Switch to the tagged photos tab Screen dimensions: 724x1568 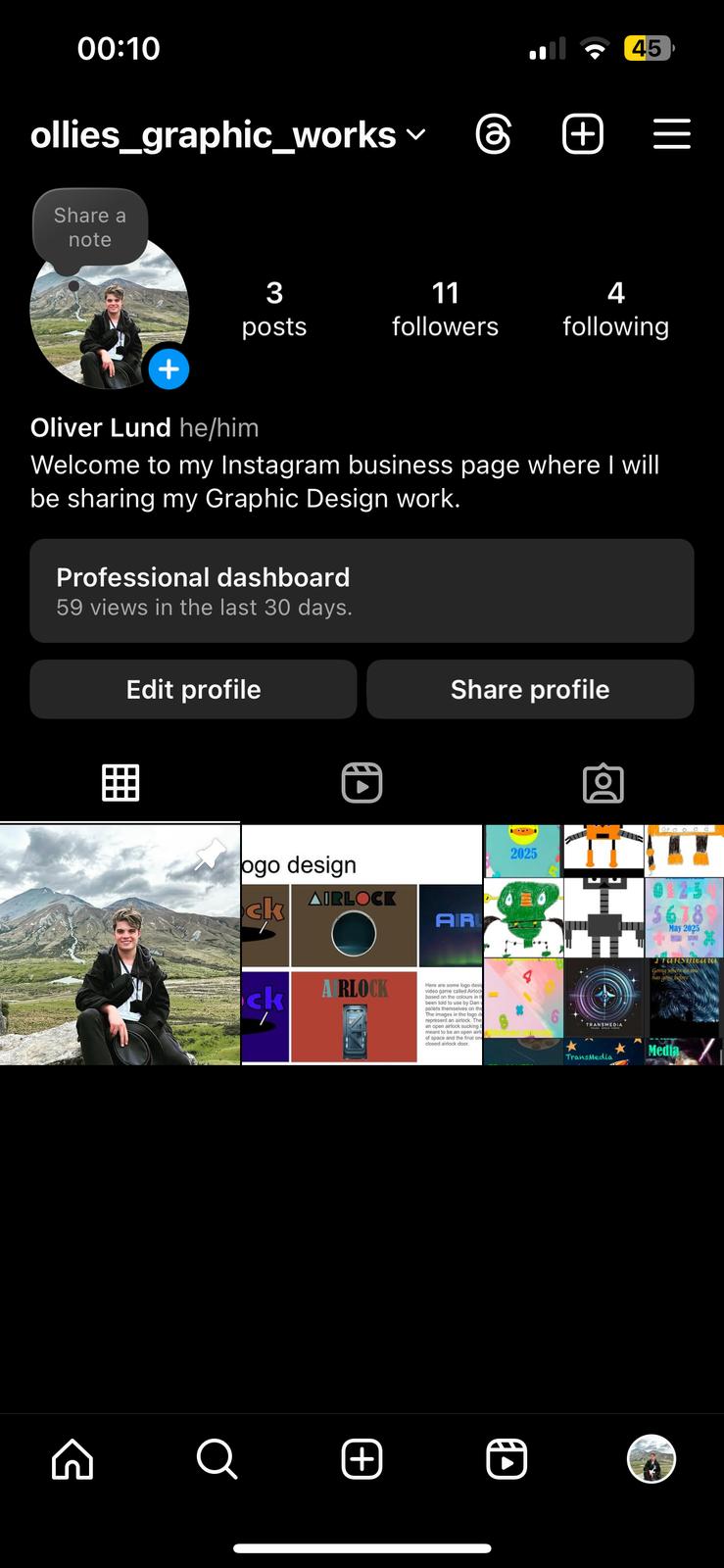coord(603,783)
